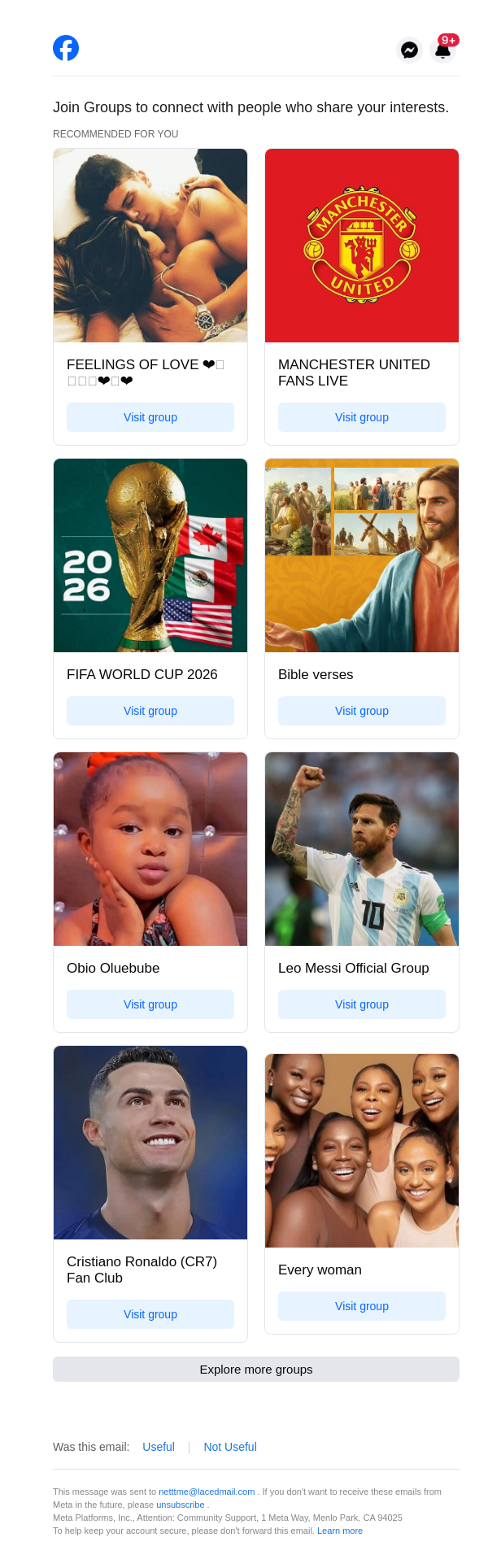Viewport: 488px width, 1568px height.
Task: Open the netttme@lacedmail.com email link
Action: (x=207, y=1492)
